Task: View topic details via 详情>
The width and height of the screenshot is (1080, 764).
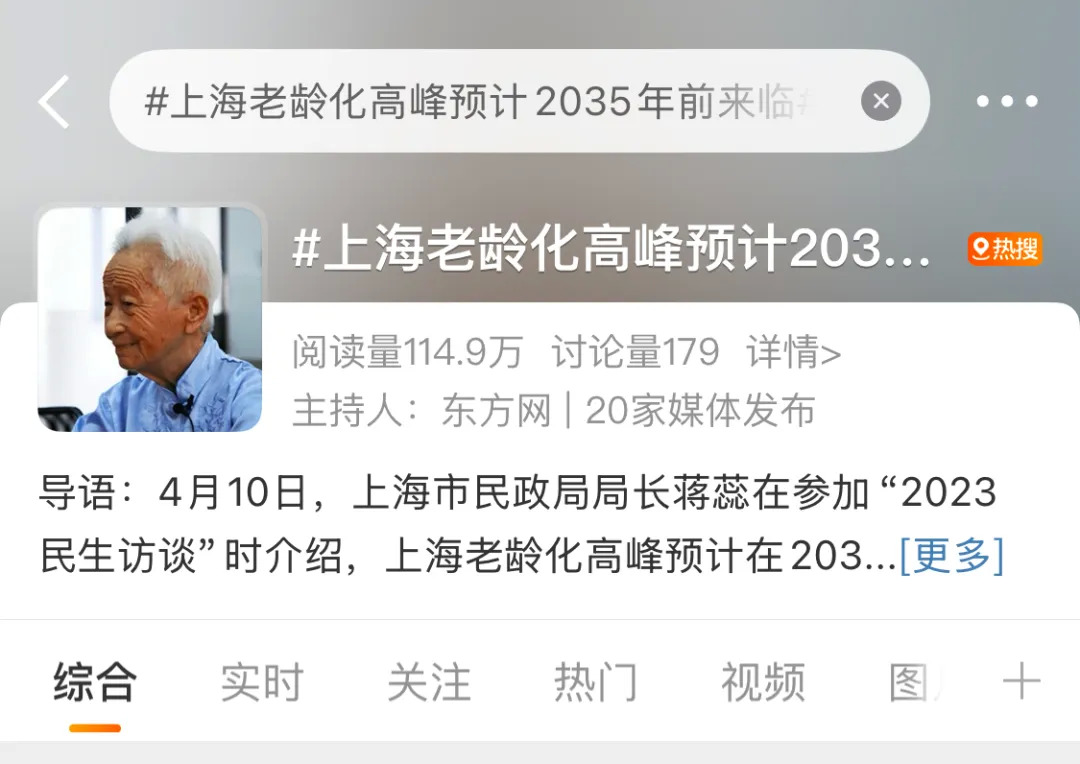Action: [793, 352]
